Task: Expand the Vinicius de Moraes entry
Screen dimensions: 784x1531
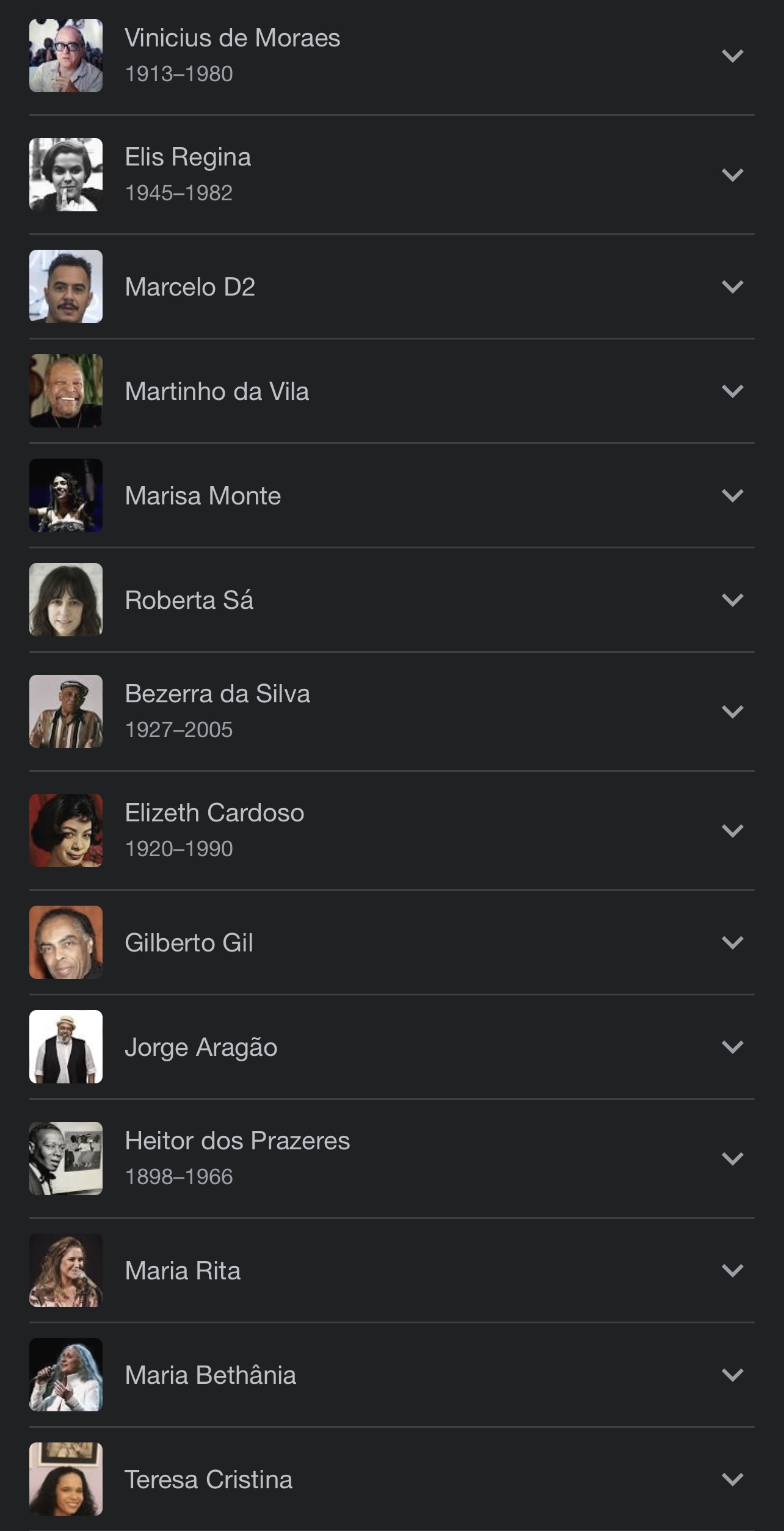Action: pyautogui.click(x=732, y=56)
